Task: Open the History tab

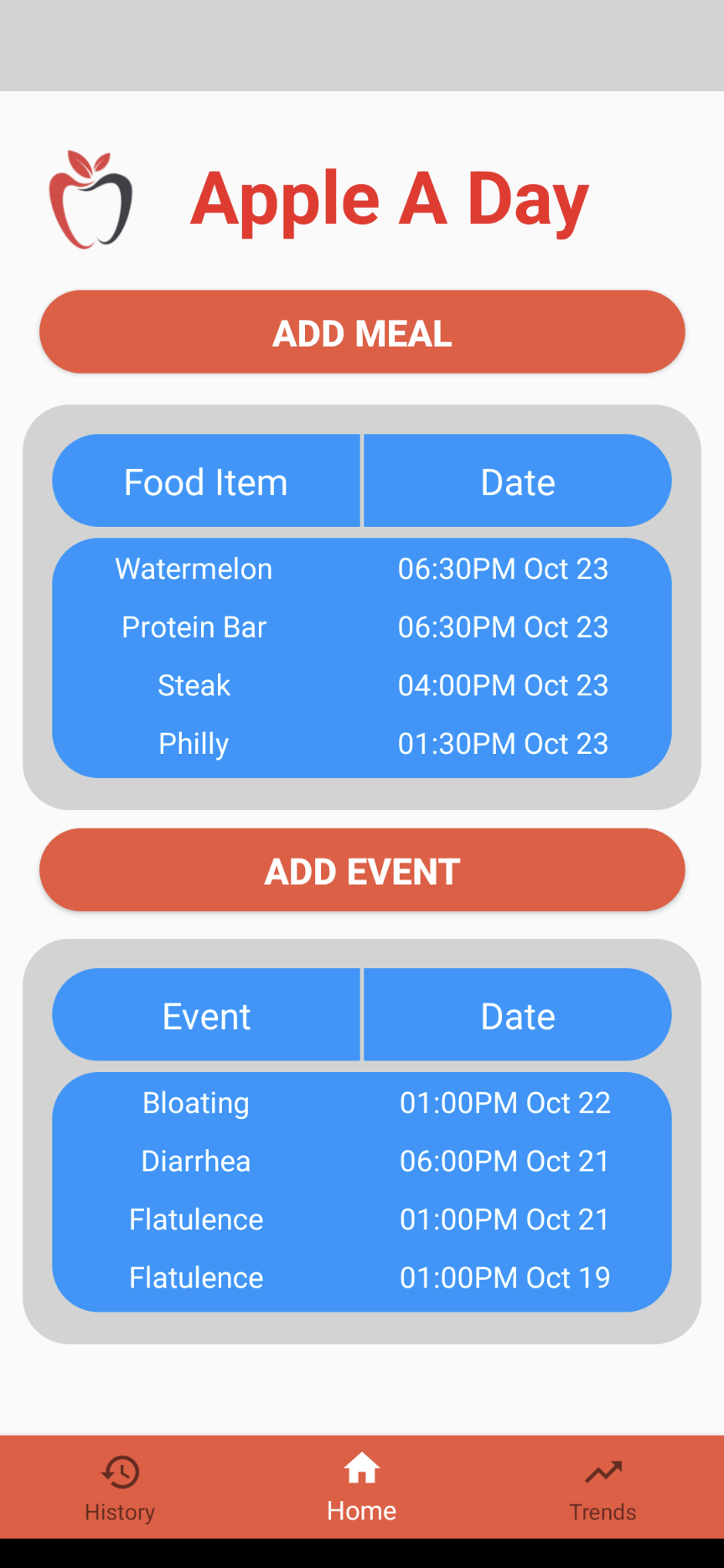Action: [120, 1488]
